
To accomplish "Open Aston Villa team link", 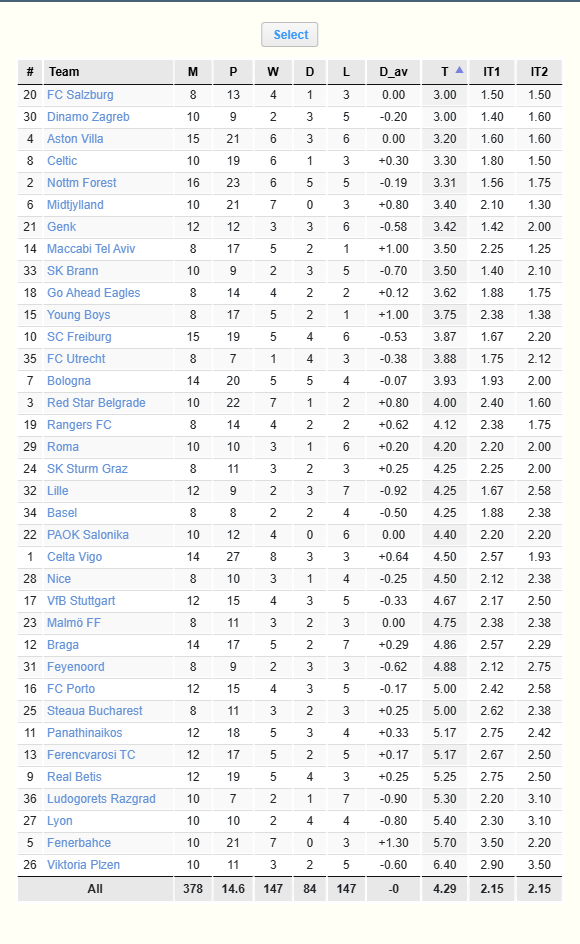I will tap(75, 139).
